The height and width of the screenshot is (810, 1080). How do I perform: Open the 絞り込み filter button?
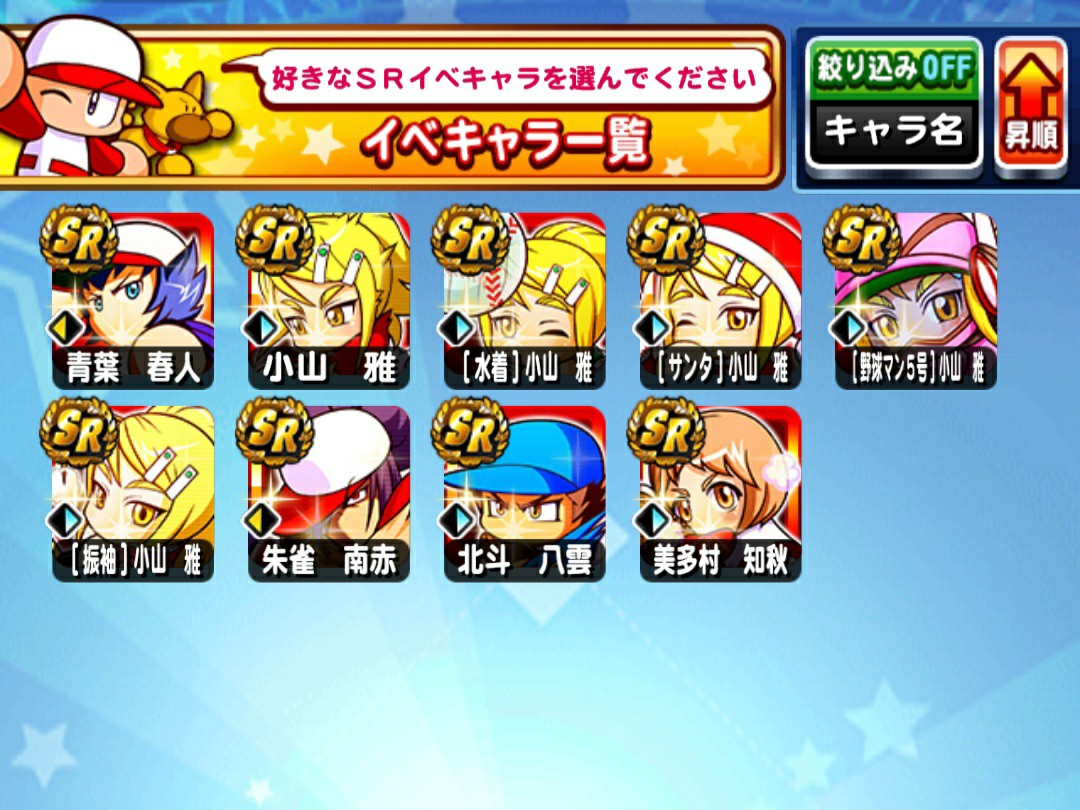[893, 68]
